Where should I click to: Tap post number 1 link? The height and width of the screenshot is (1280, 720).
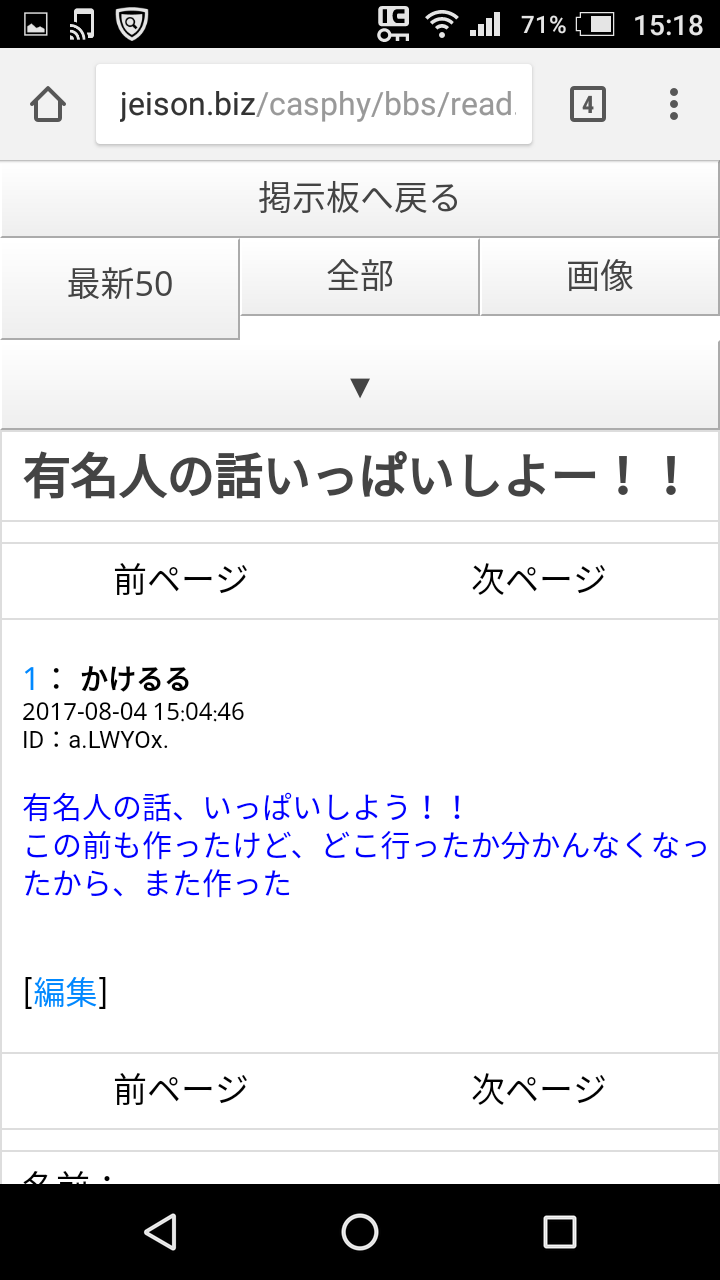[x=31, y=679]
